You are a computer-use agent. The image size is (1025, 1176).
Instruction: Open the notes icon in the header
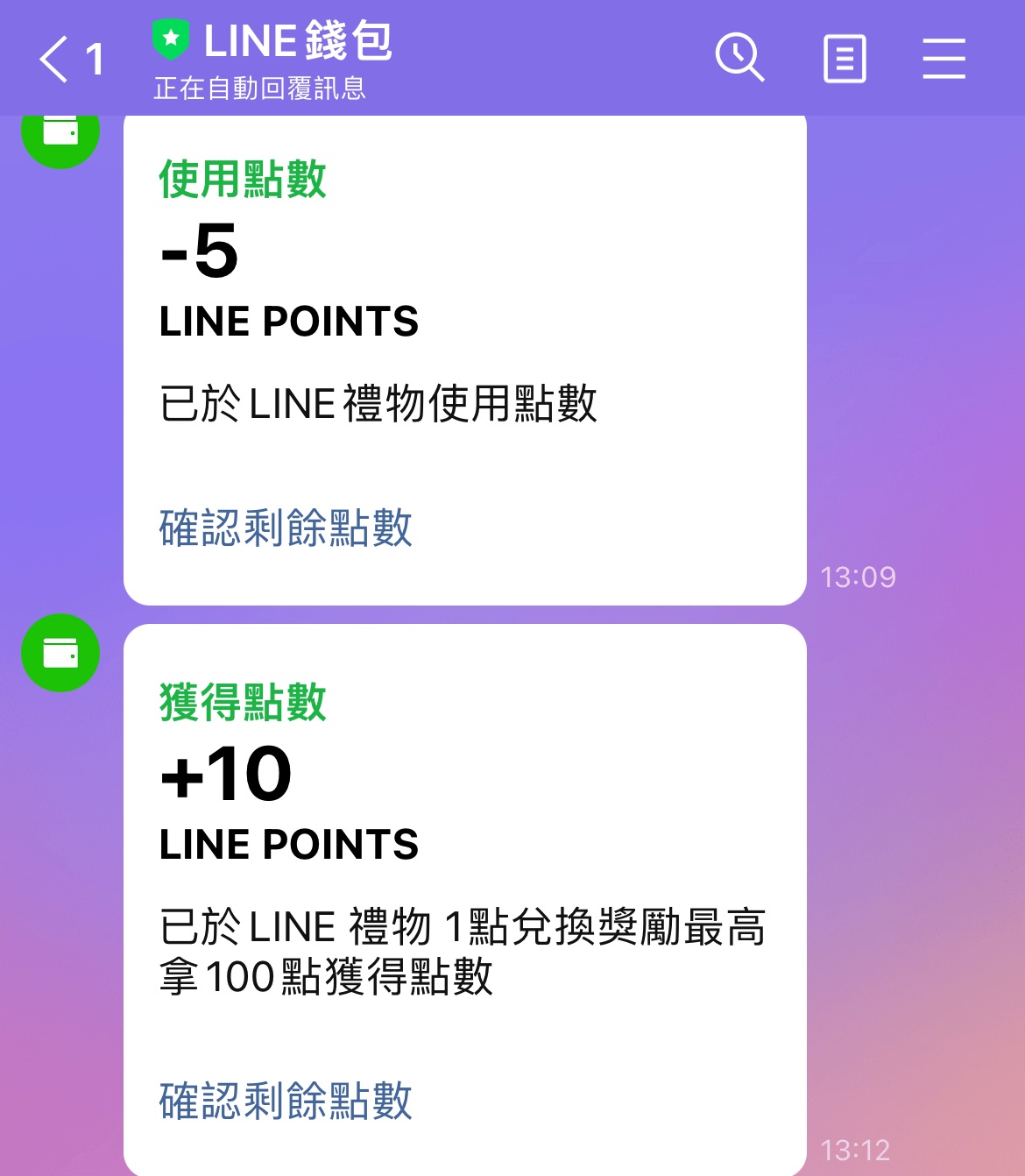tap(845, 59)
